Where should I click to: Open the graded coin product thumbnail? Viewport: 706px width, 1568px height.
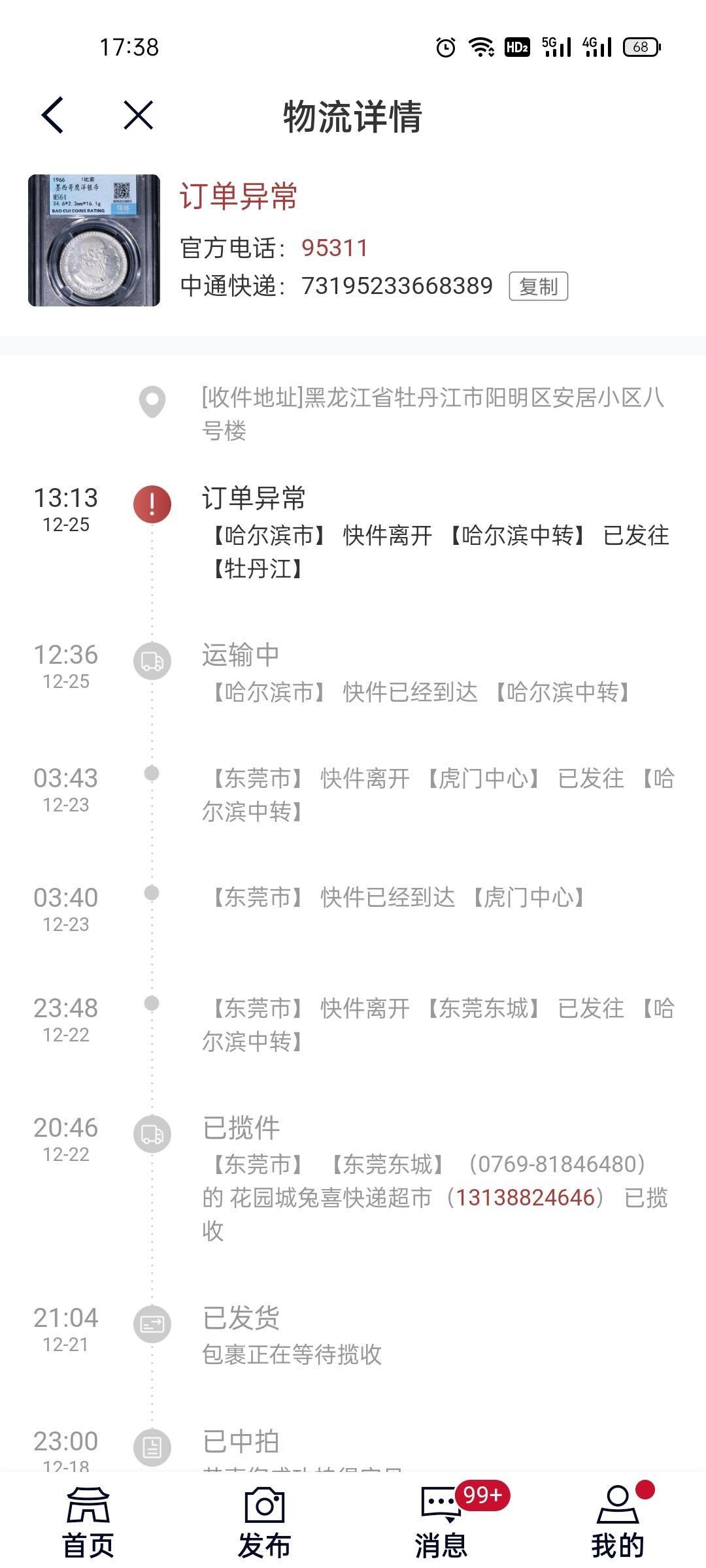click(94, 240)
